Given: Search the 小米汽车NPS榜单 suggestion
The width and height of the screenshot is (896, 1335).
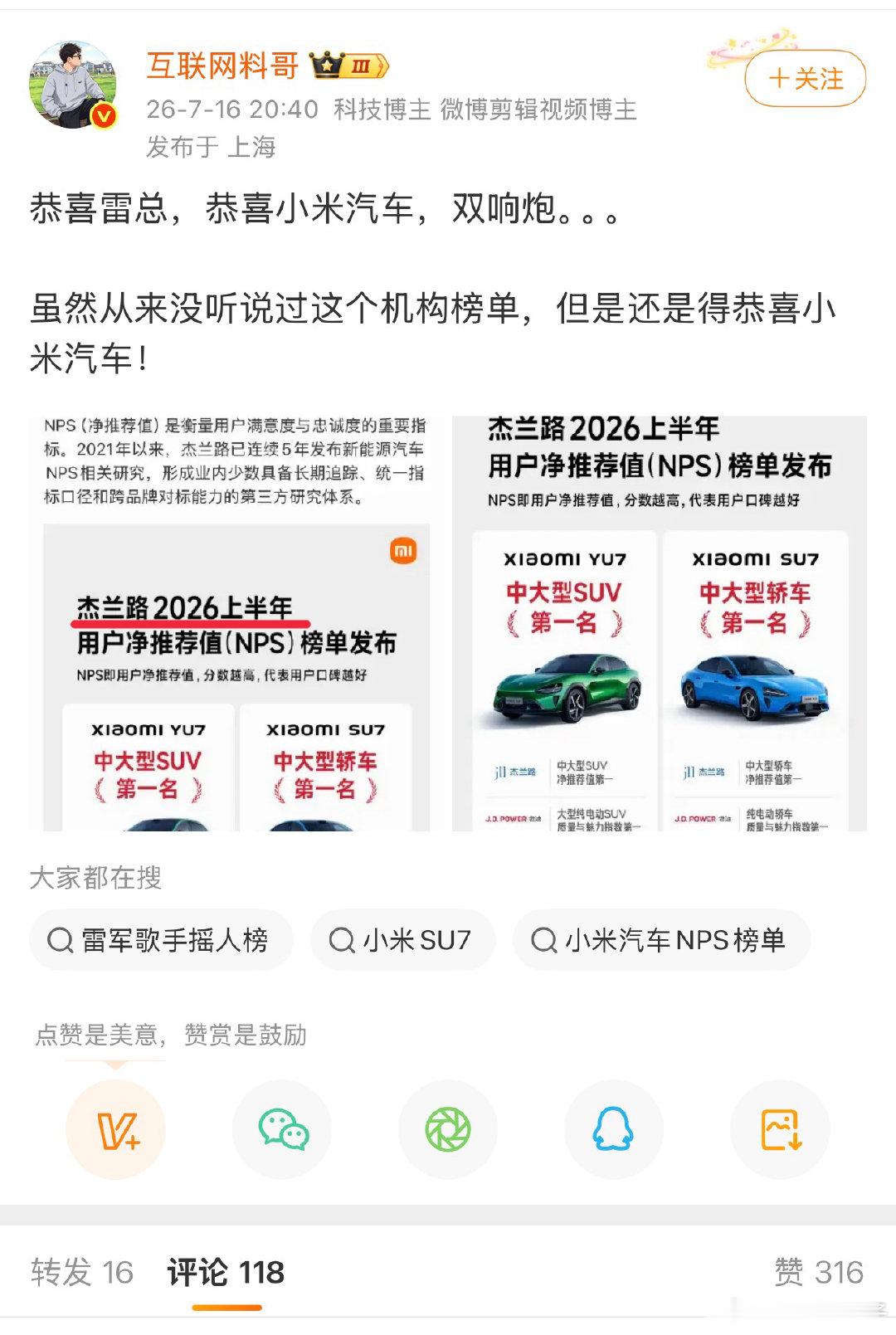Looking at the screenshot, I should pyautogui.click(x=661, y=940).
